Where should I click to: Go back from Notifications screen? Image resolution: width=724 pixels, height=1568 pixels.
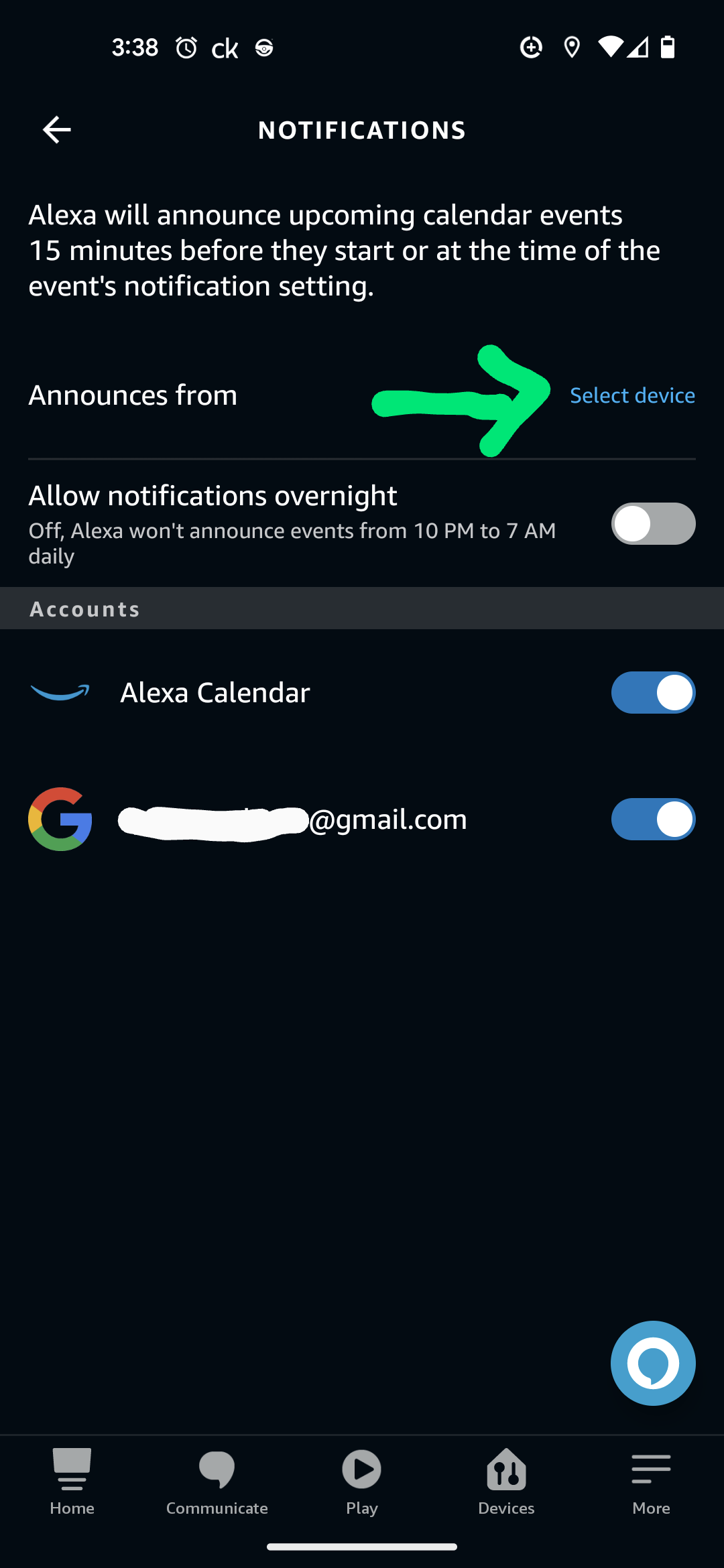(57, 130)
